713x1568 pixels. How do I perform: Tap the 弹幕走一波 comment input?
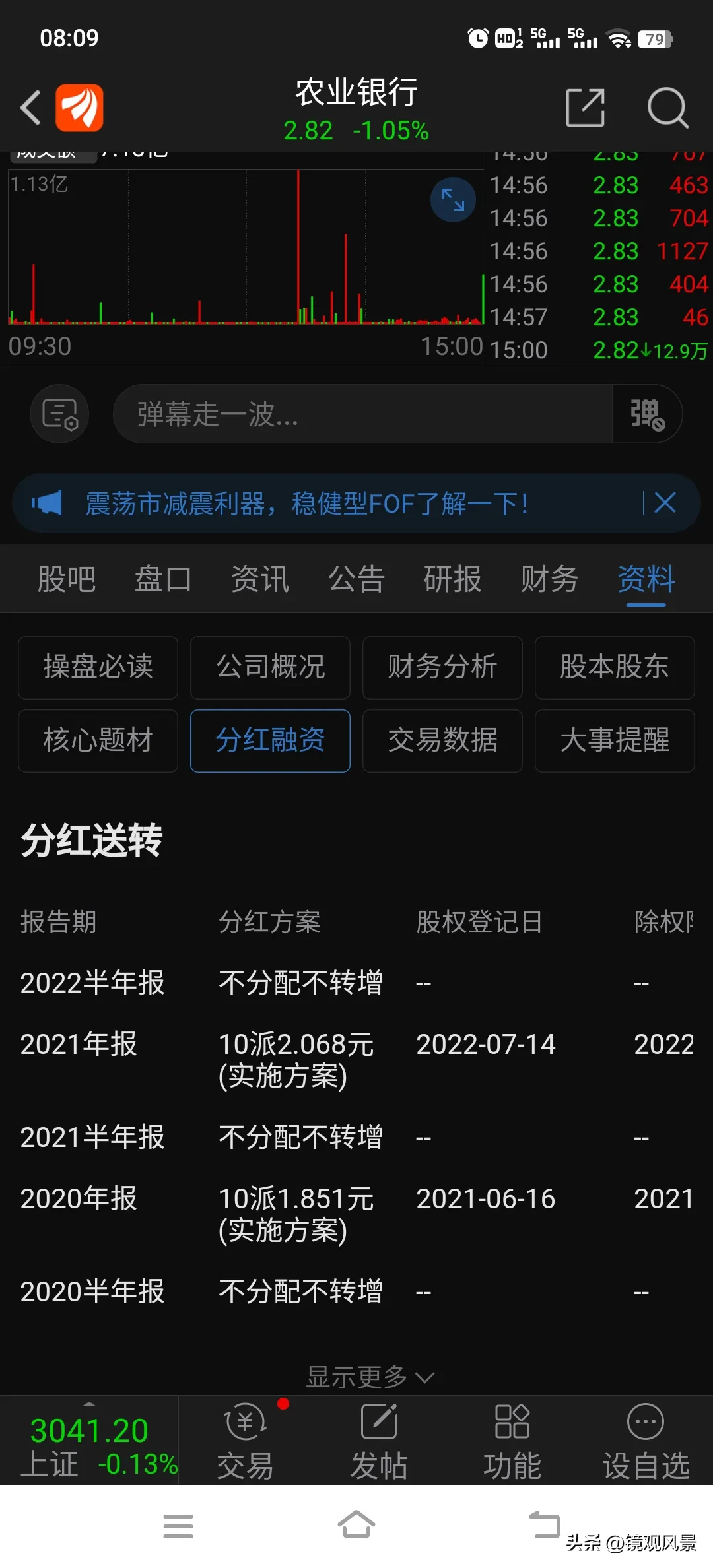tap(362, 414)
